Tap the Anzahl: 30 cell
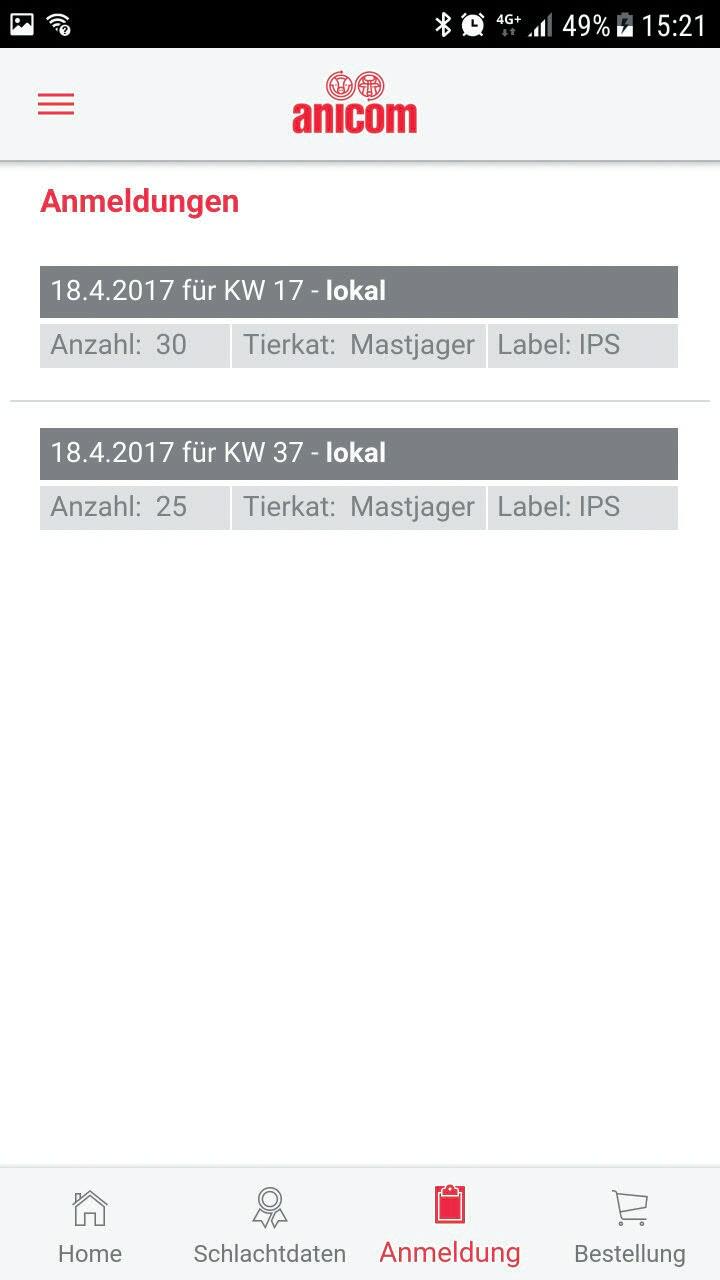The image size is (720, 1280). click(x=134, y=345)
